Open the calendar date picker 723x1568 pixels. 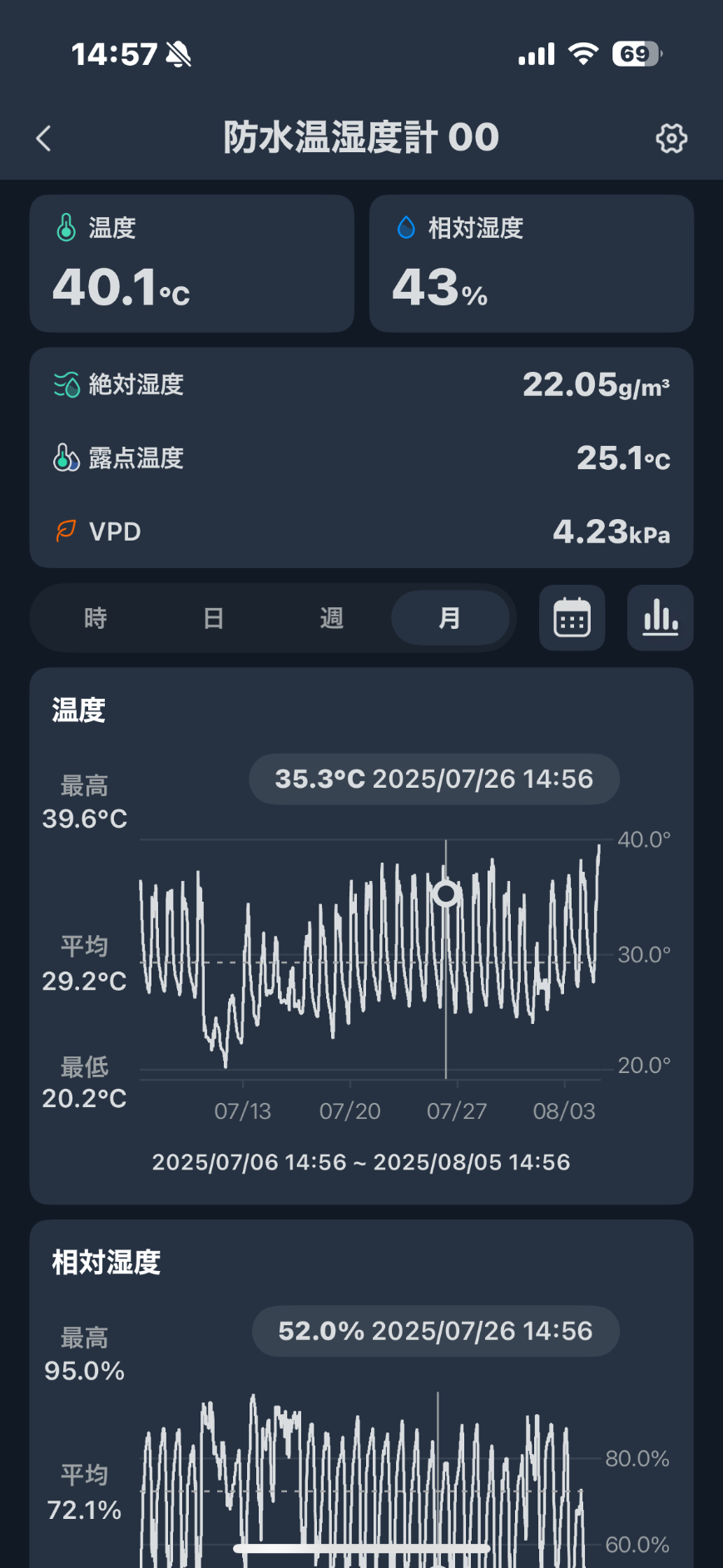click(572, 618)
